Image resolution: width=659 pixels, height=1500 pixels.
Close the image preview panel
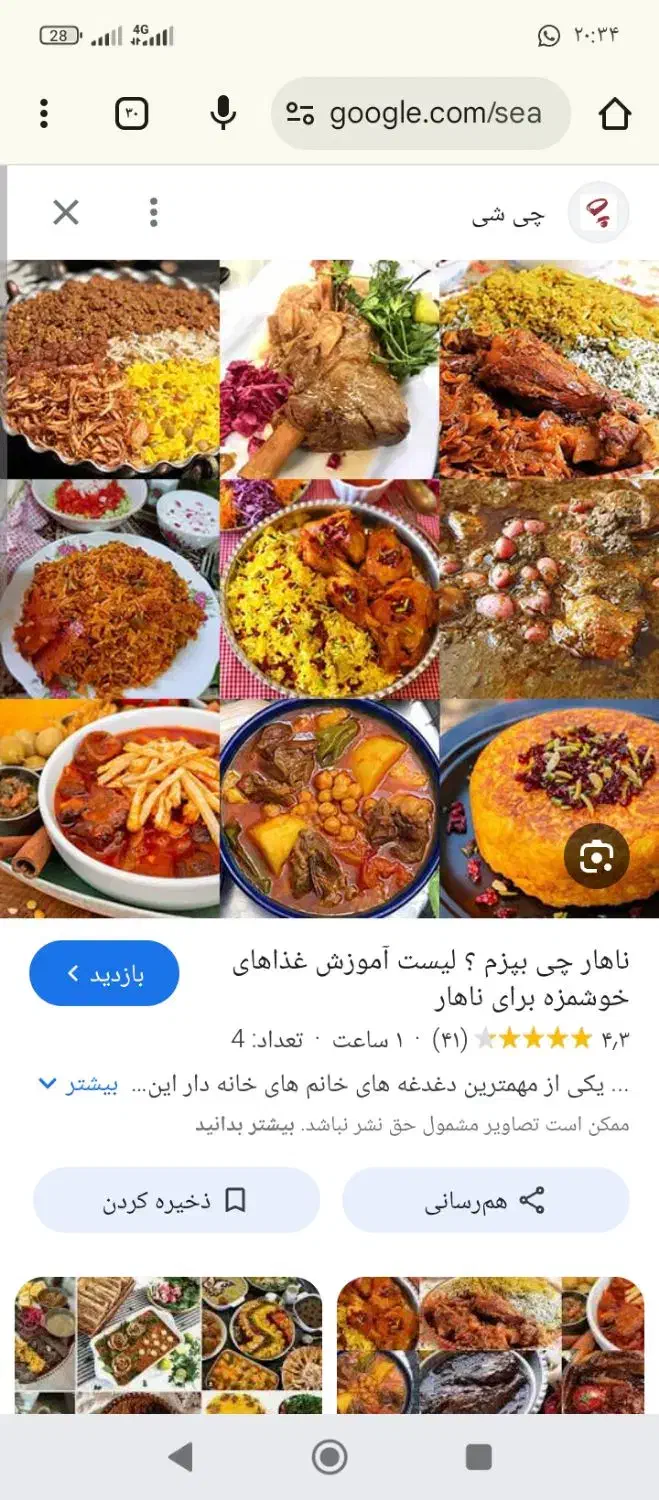click(x=66, y=212)
